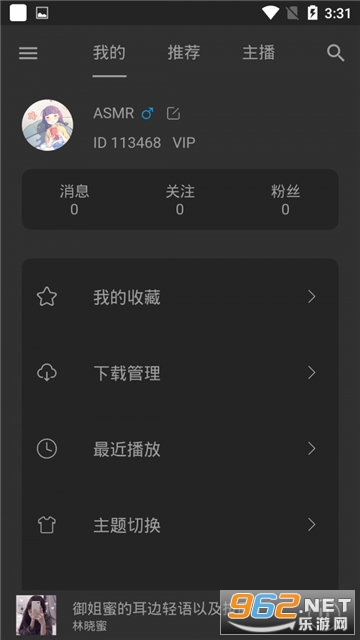Screen dimensions: 360x640
Task: Open 最近播放 recently played
Action: pyautogui.click(x=180, y=449)
